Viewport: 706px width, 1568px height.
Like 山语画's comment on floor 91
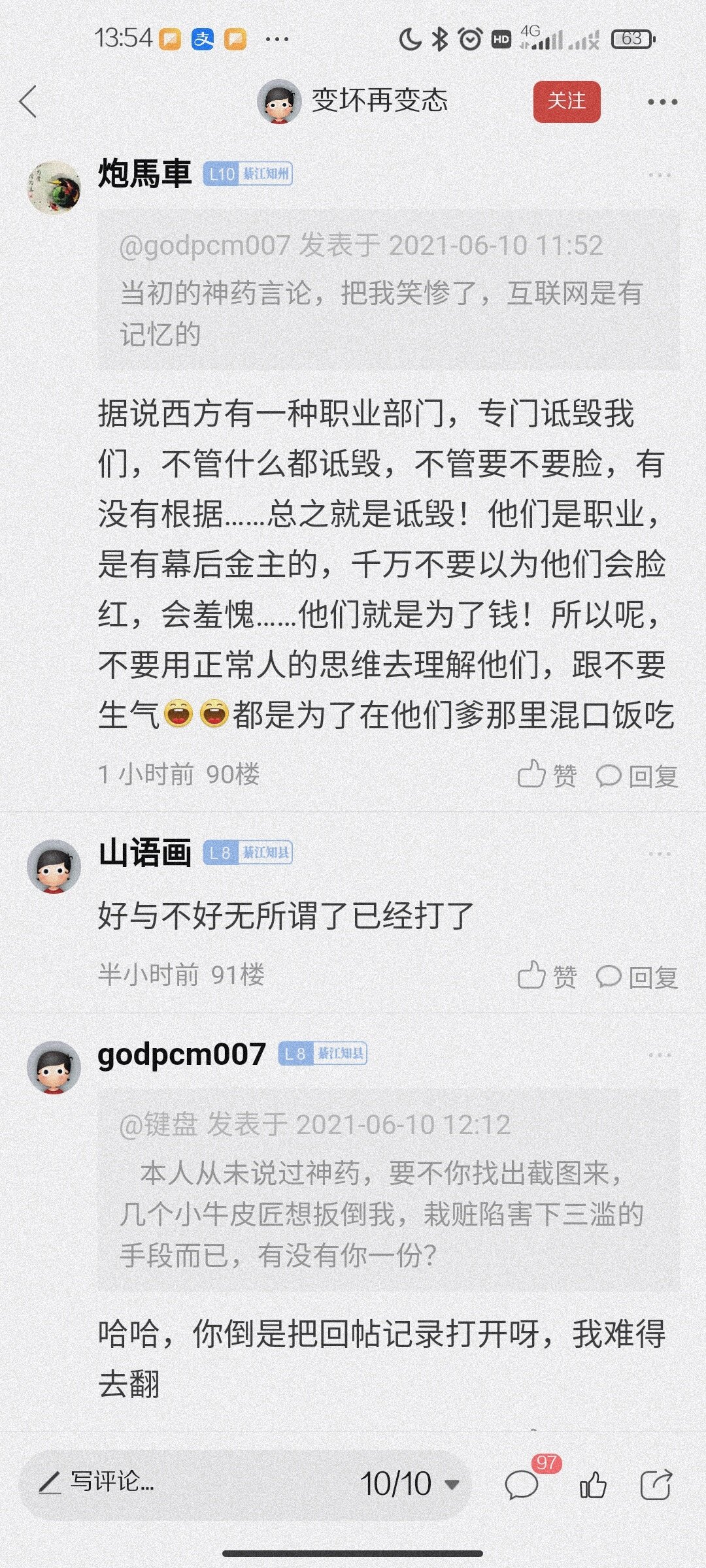point(546,976)
